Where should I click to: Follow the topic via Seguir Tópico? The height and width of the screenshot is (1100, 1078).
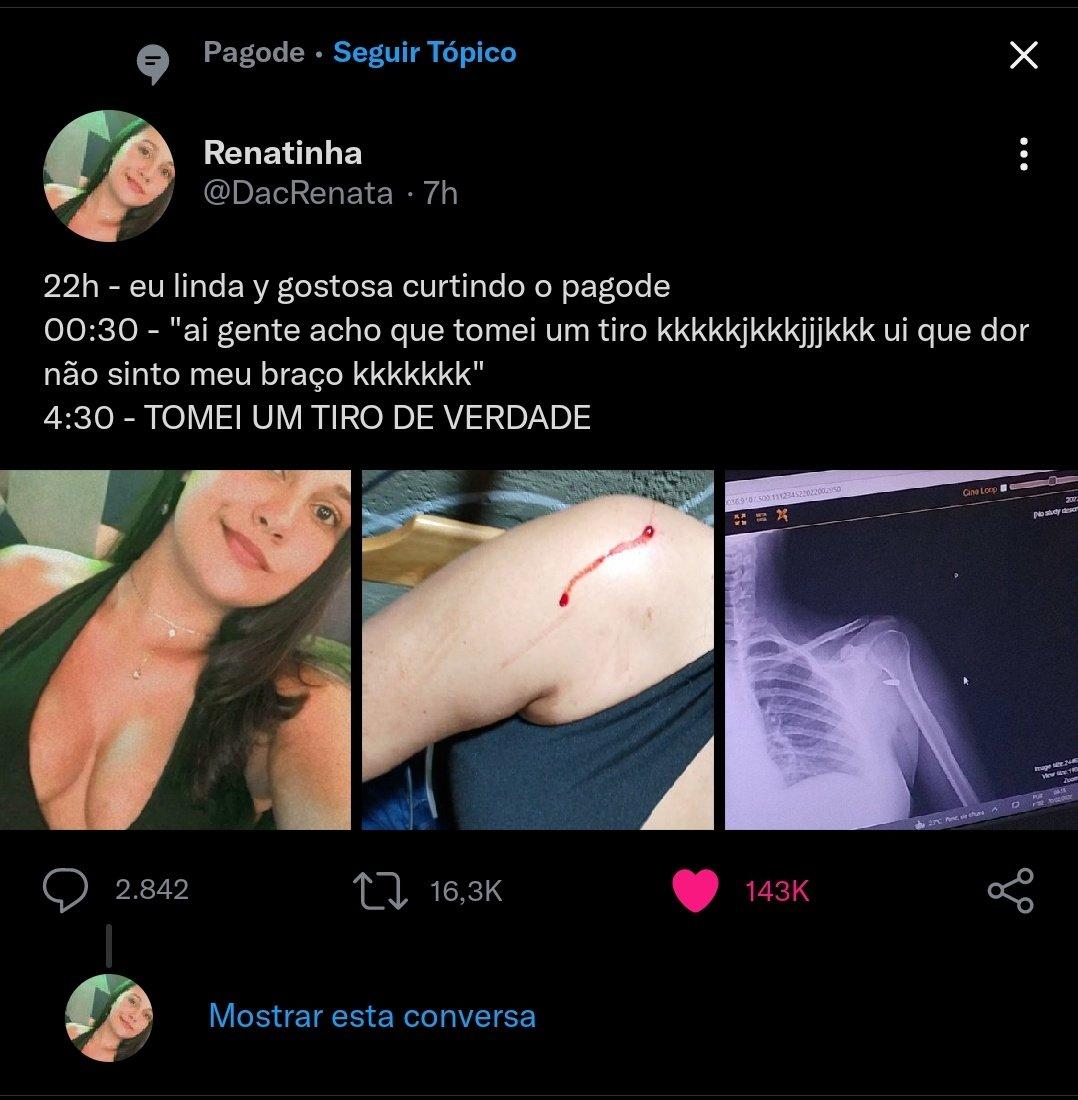pyautogui.click(x=424, y=53)
